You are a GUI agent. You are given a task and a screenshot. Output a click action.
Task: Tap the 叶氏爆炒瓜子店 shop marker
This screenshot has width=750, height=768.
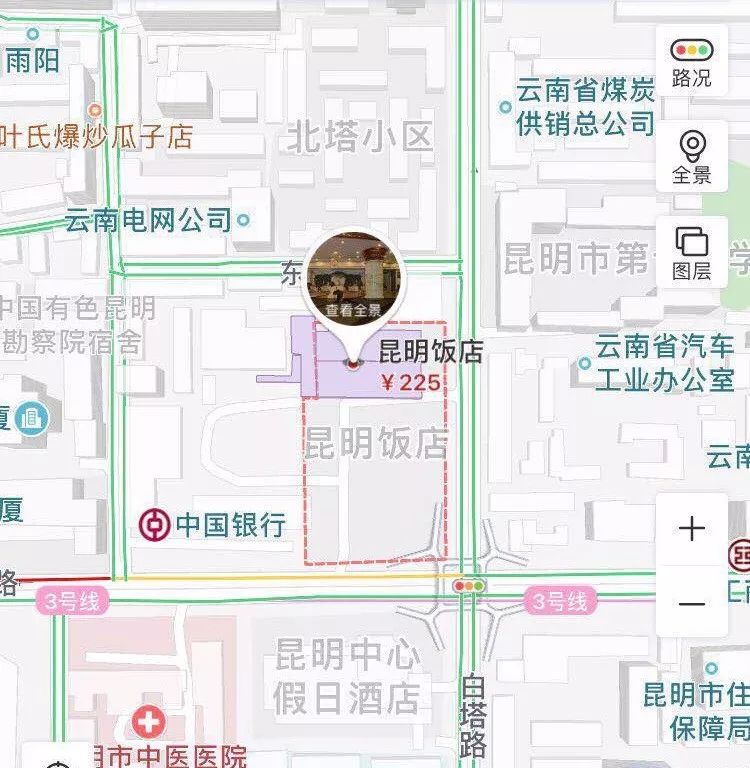pos(95,111)
